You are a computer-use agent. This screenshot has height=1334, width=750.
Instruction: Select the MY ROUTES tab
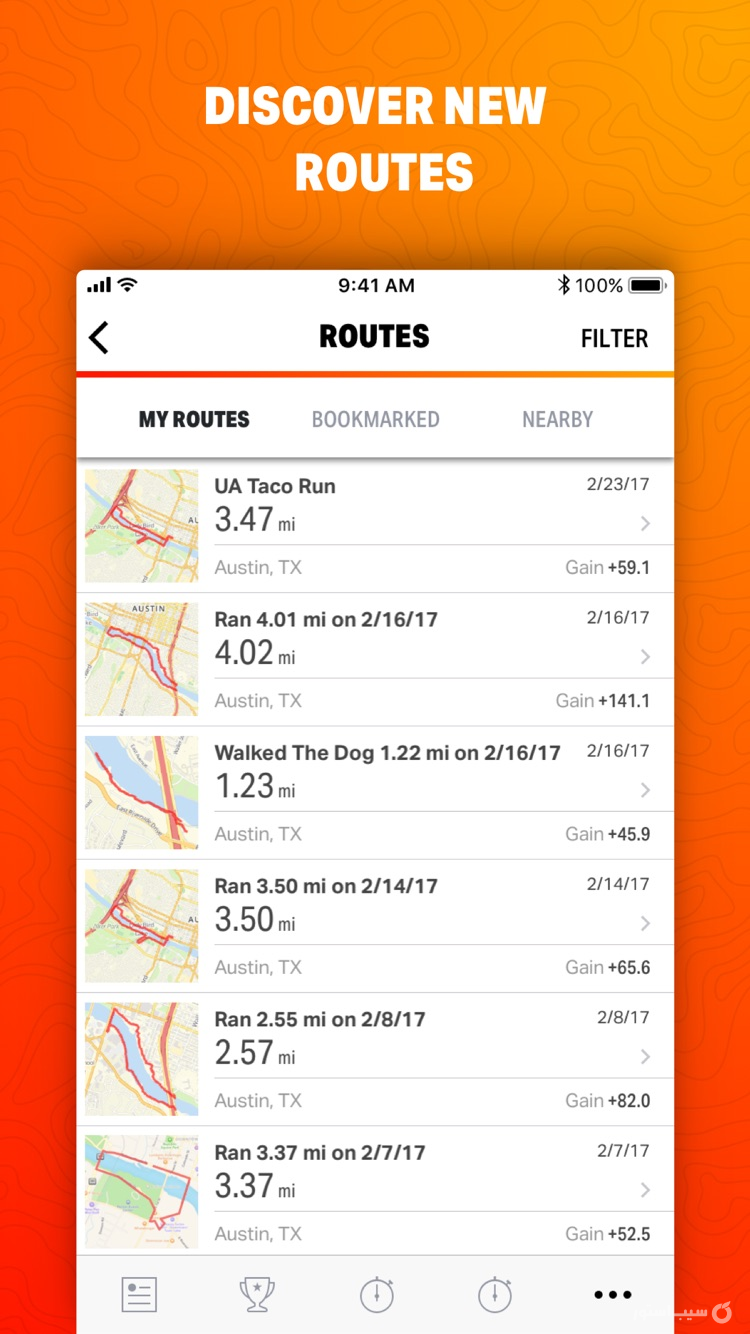click(x=193, y=419)
